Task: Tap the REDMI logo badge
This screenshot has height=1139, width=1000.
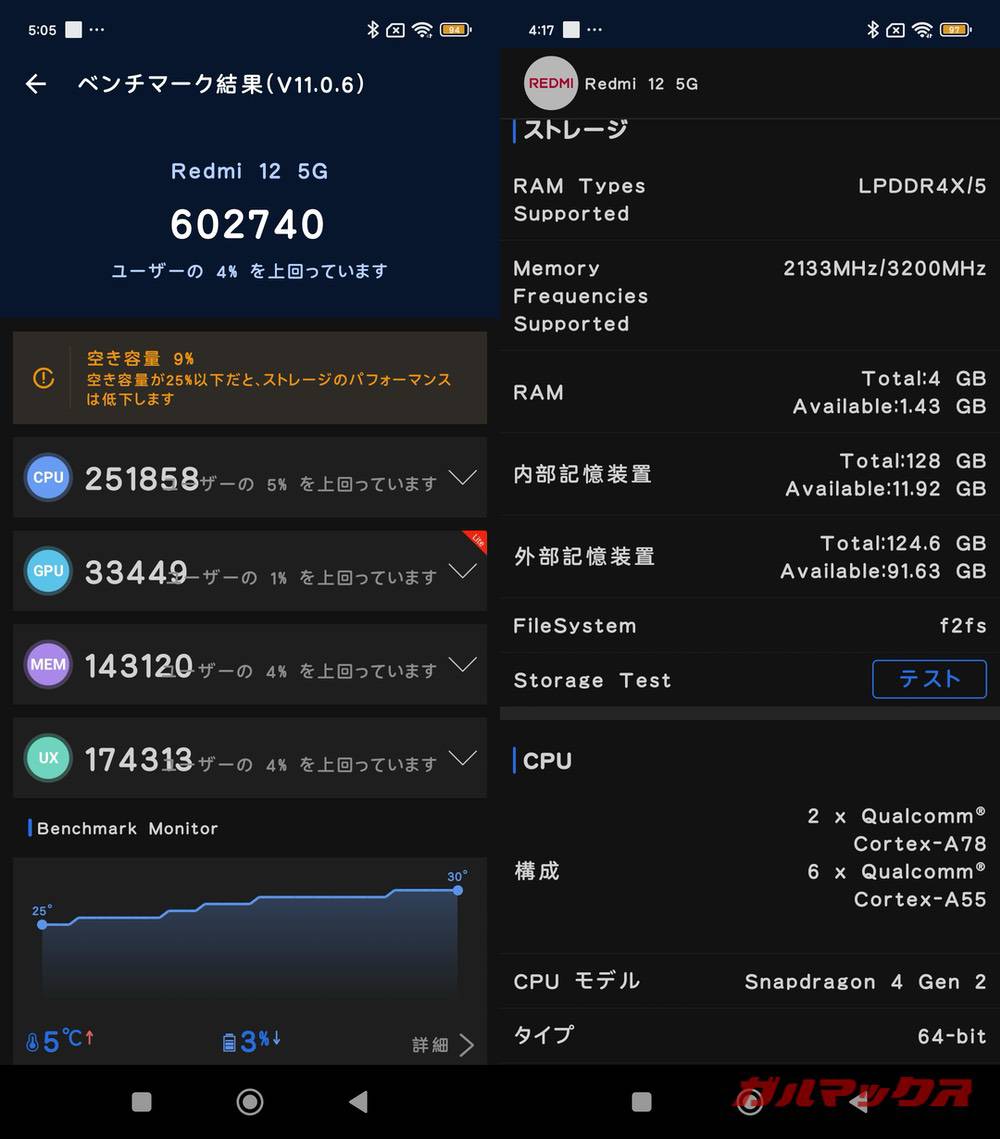Action: pyautogui.click(x=551, y=84)
